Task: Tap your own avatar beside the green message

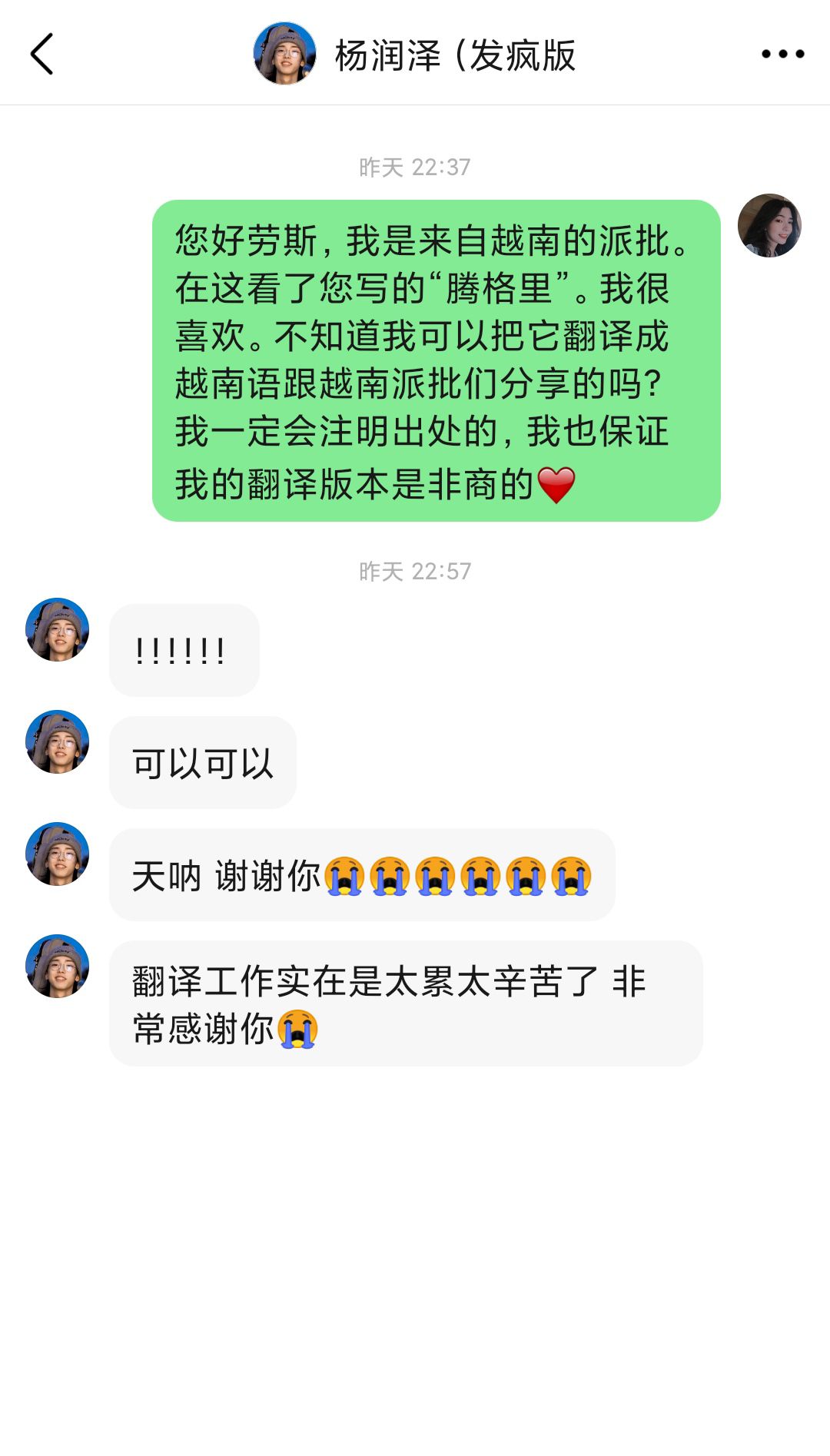Action: [x=769, y=225]
